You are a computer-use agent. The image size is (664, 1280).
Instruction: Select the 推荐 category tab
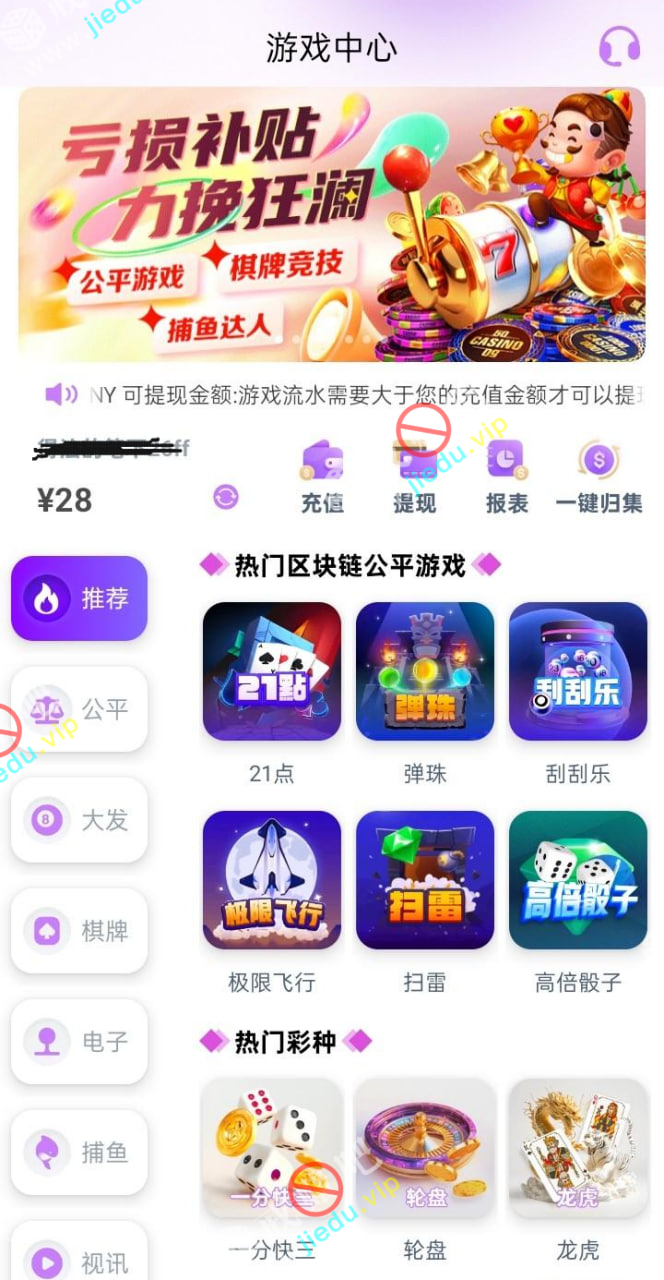point(79,598)
